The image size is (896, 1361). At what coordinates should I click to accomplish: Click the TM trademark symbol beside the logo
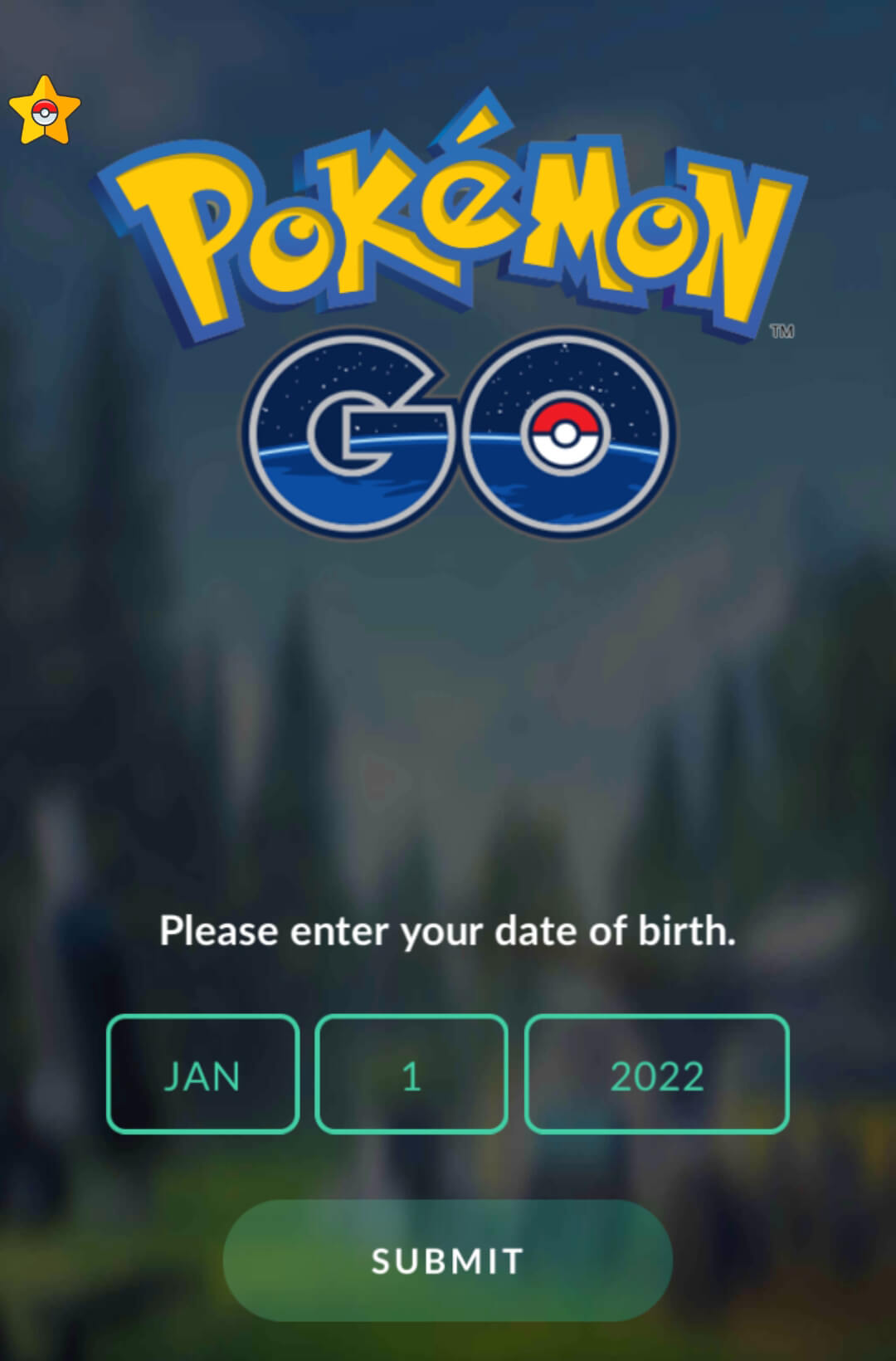click(x=781, y=330)
